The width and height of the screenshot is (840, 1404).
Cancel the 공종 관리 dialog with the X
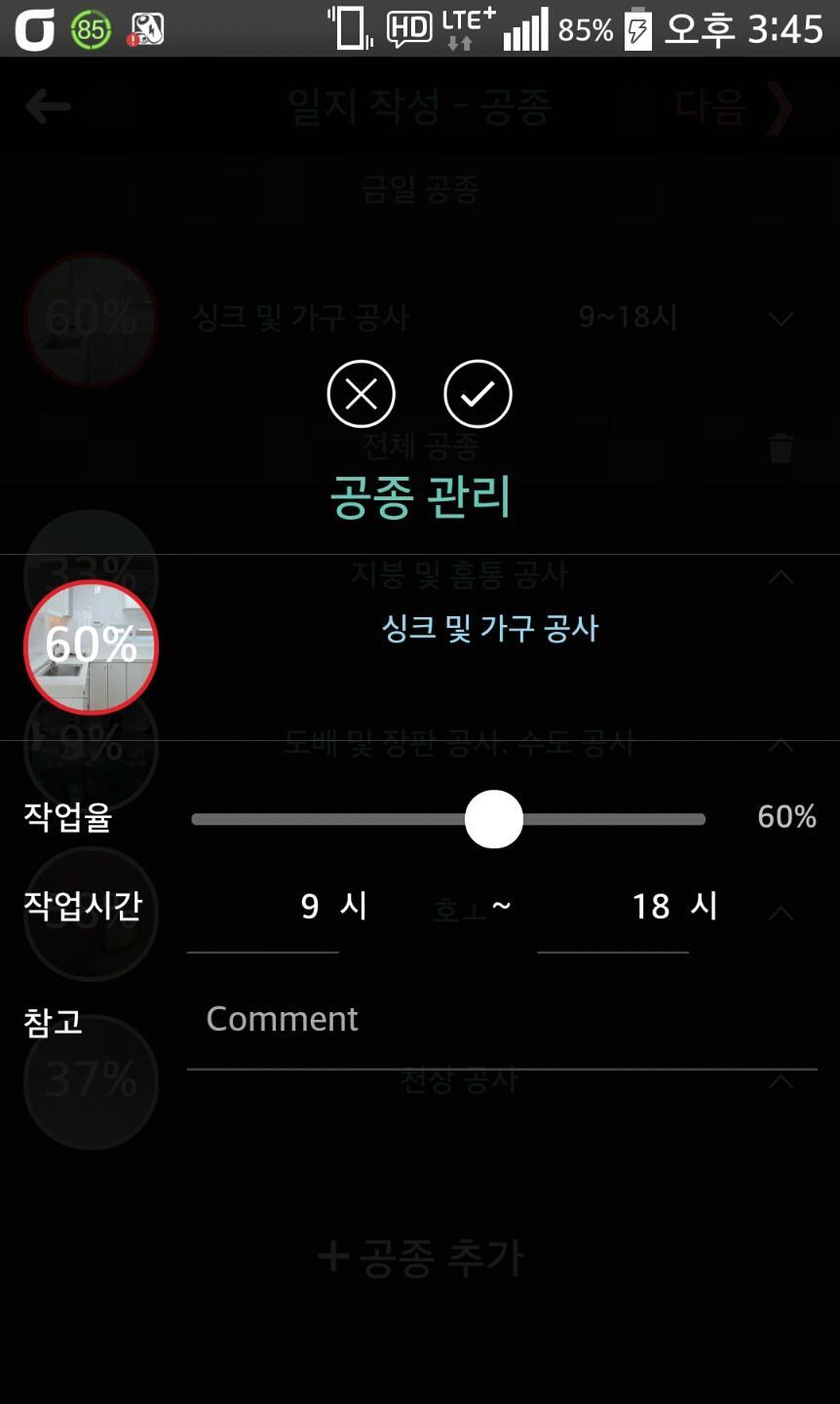click(x=361, y=394)
